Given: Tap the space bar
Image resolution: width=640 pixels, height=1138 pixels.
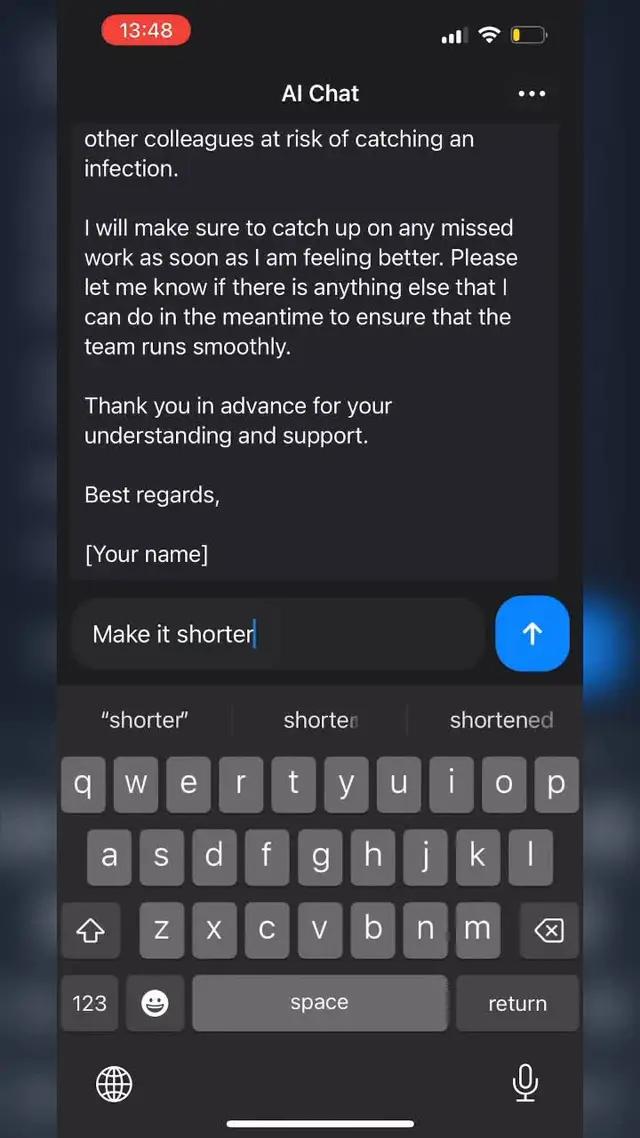Looking at the screenshot, I should point(319,1003).
